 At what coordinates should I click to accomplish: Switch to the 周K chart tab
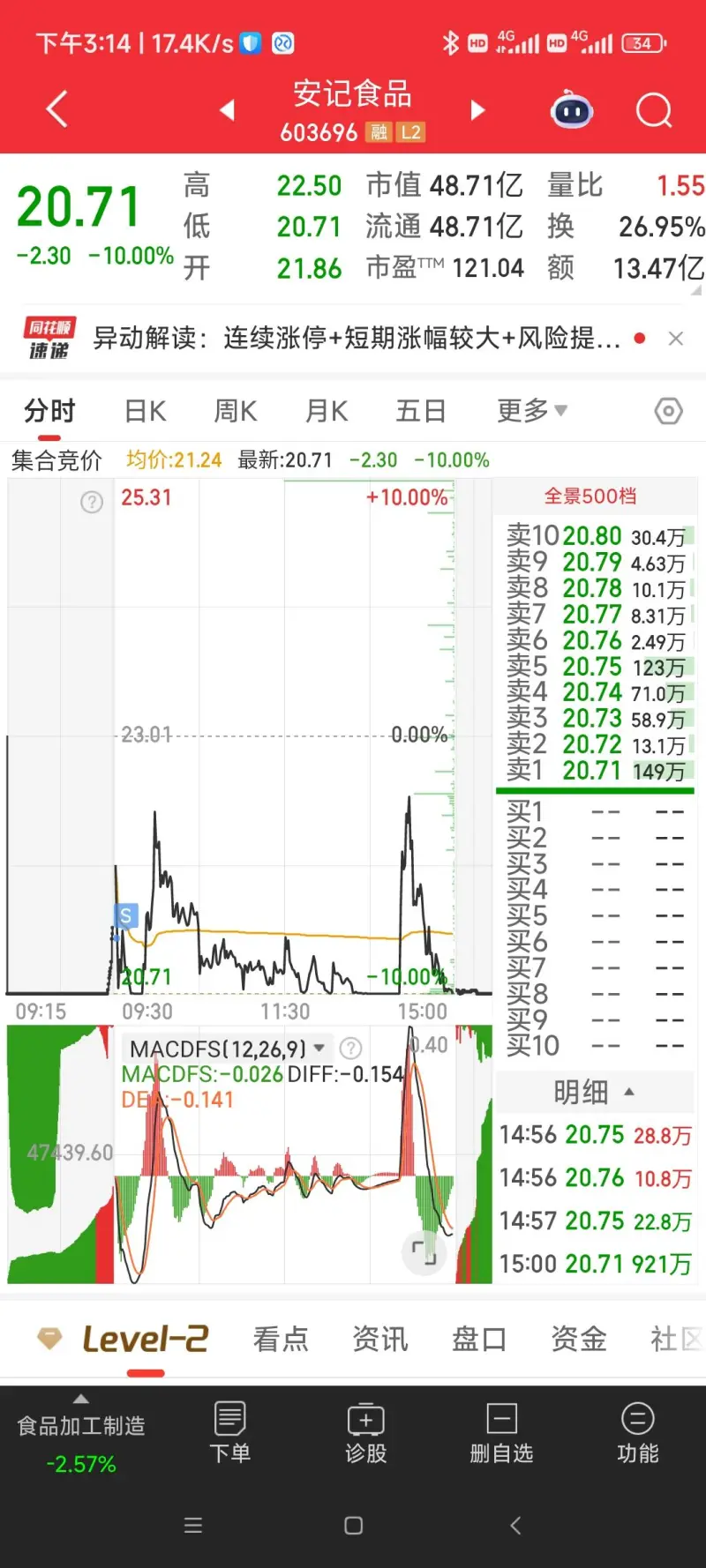point(236,411)
